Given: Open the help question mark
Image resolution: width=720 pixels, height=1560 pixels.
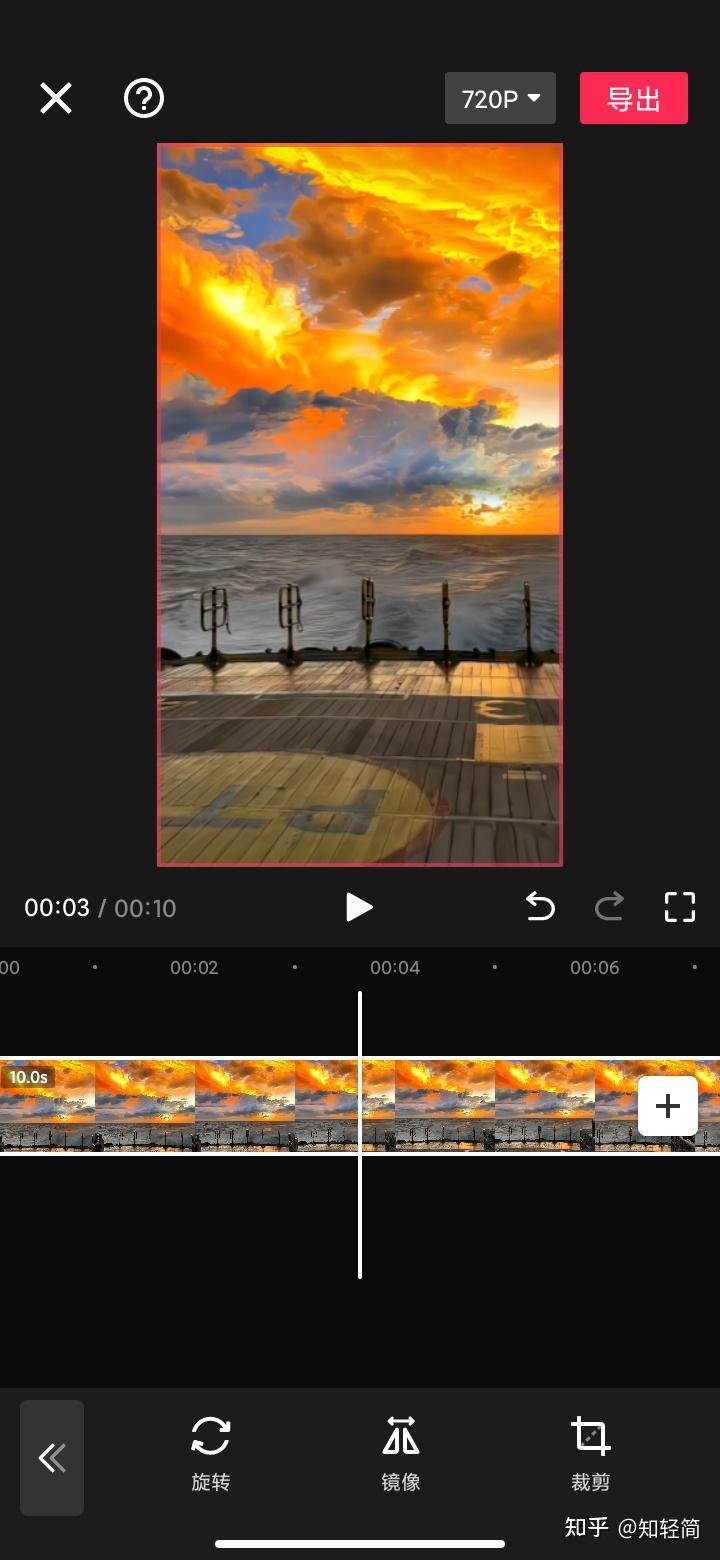Looking at the screenshot, I should click(x=143, y=98).
